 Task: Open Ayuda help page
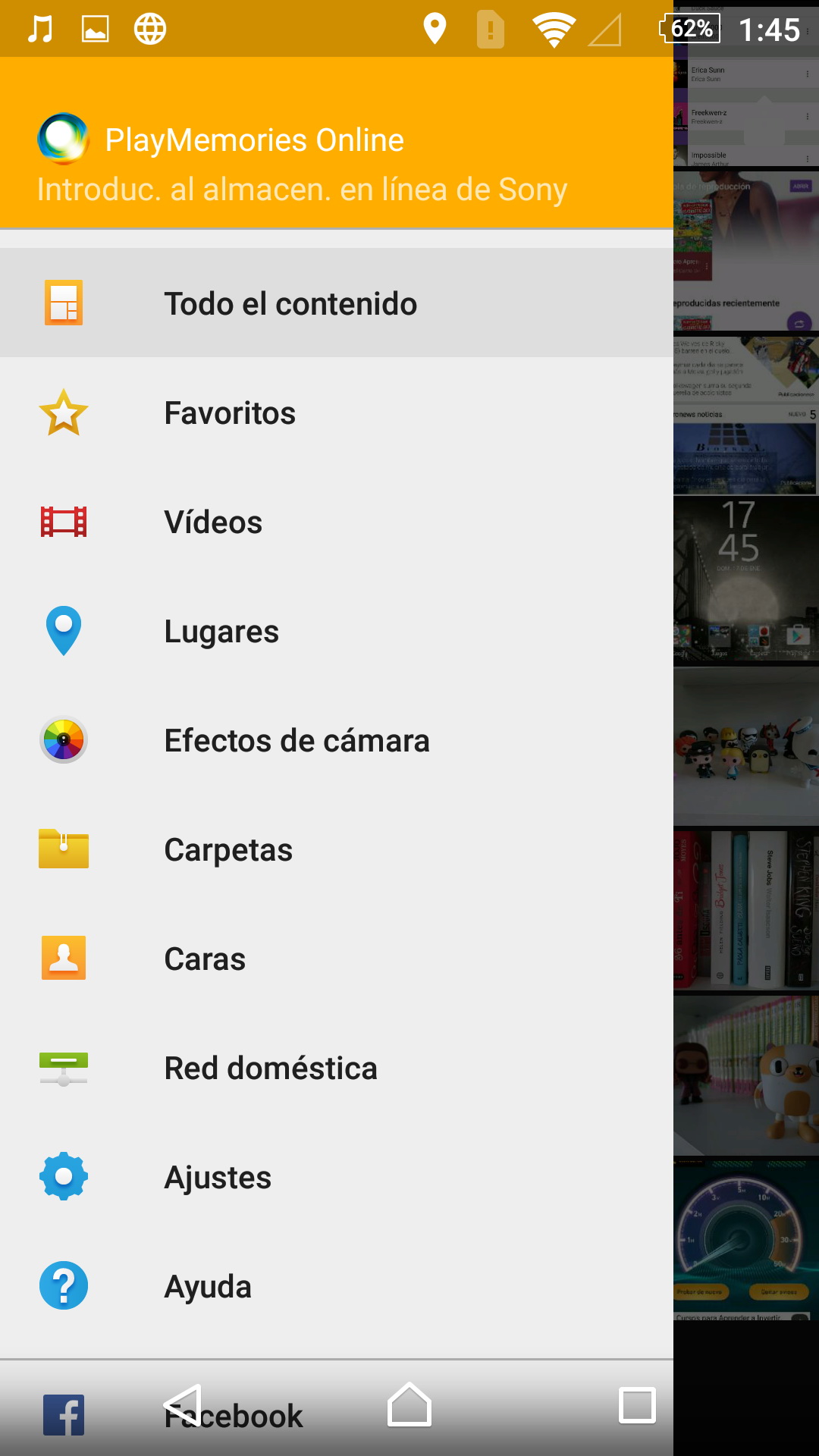[x=336, y=1287]
